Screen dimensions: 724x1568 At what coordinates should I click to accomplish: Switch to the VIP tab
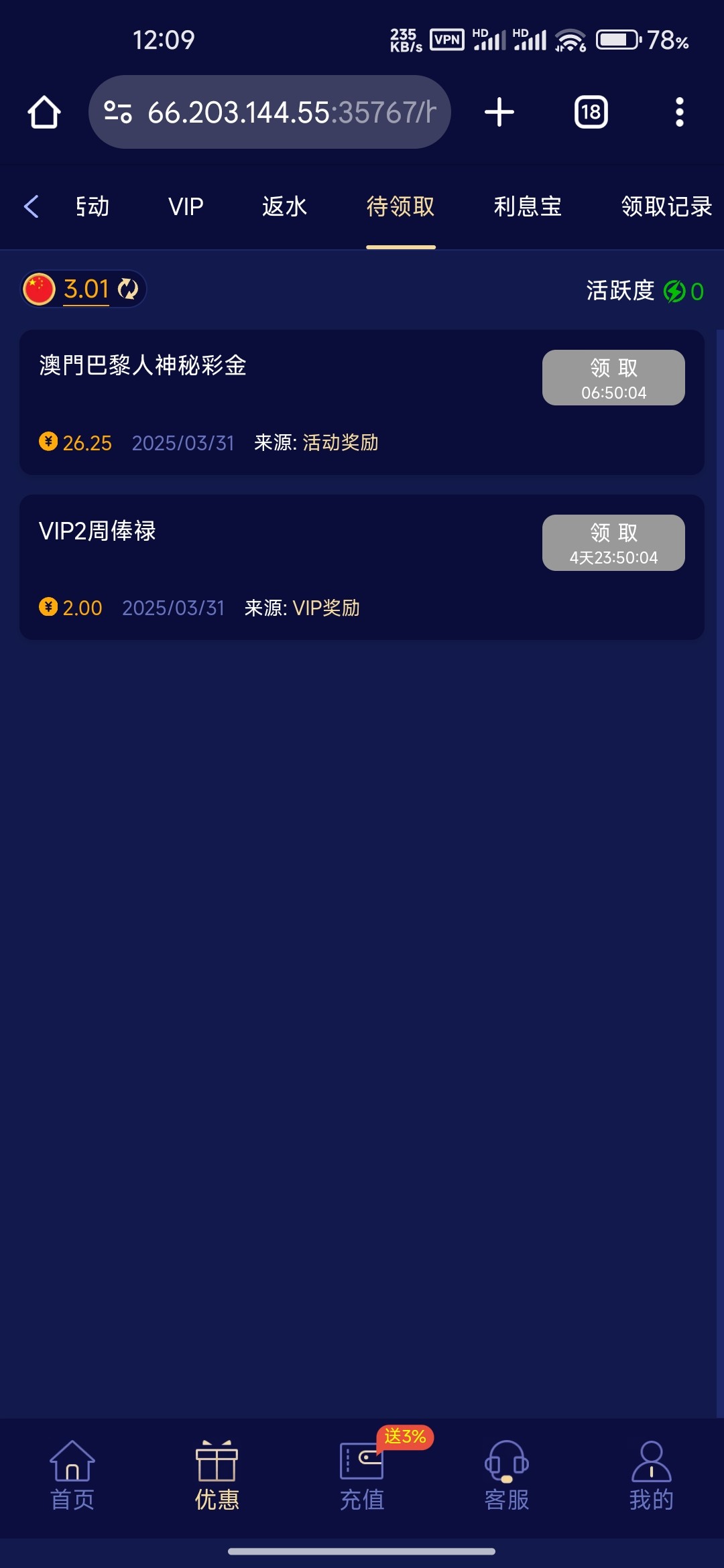186,206
